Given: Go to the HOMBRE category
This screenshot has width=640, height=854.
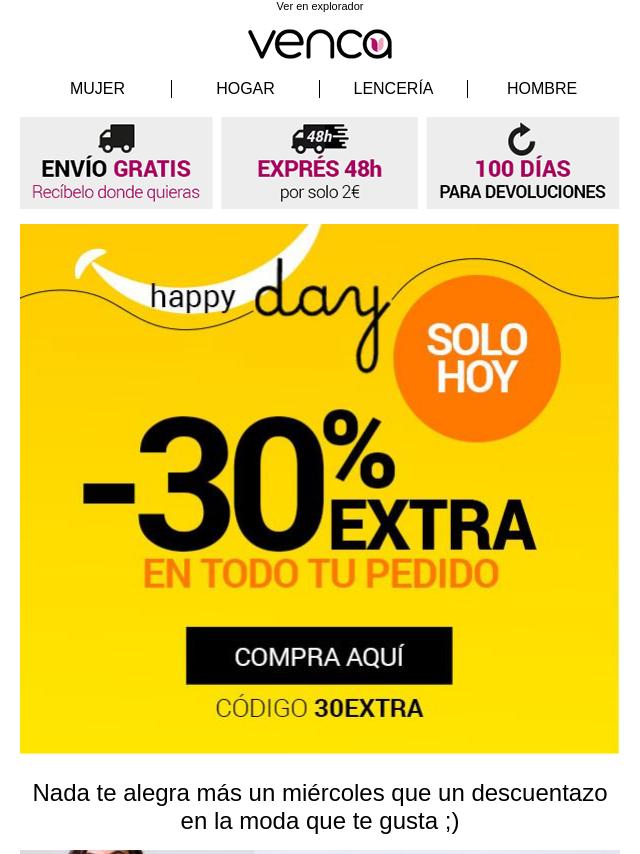Looking at the screenshot, I should pyautogui.click(x=541, y=89).
